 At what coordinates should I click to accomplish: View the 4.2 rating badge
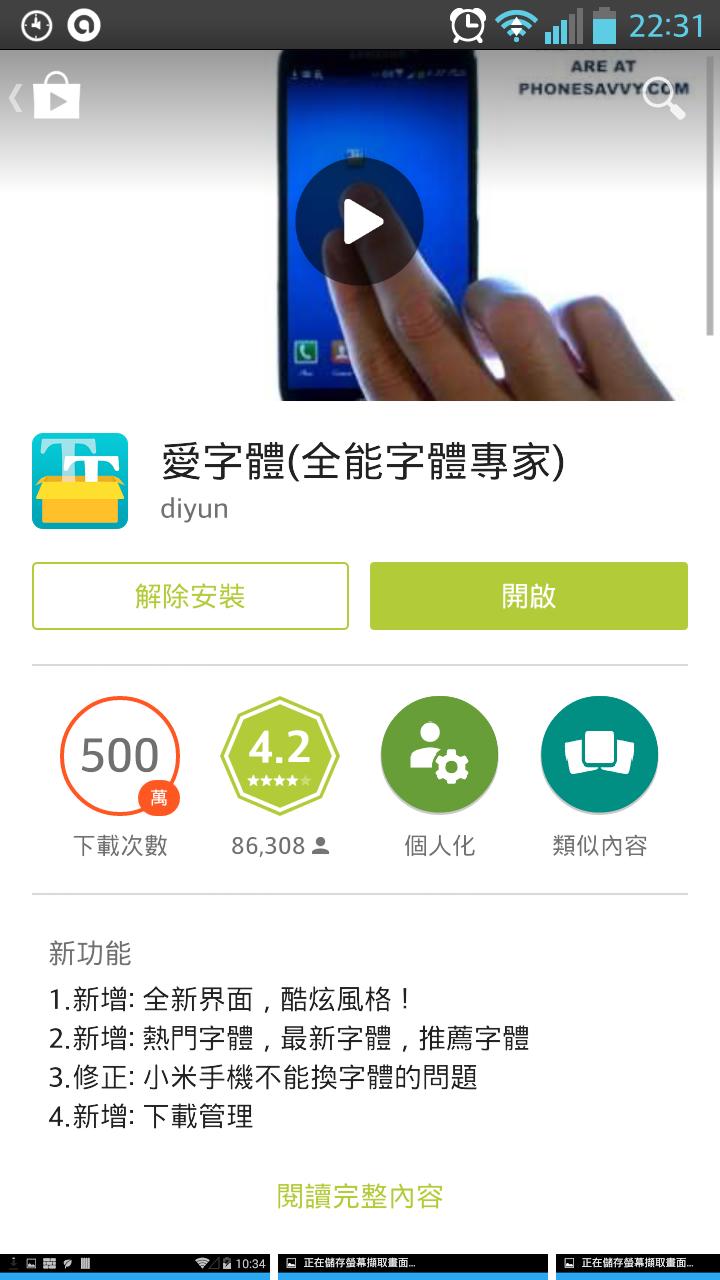tap(280, 756)
